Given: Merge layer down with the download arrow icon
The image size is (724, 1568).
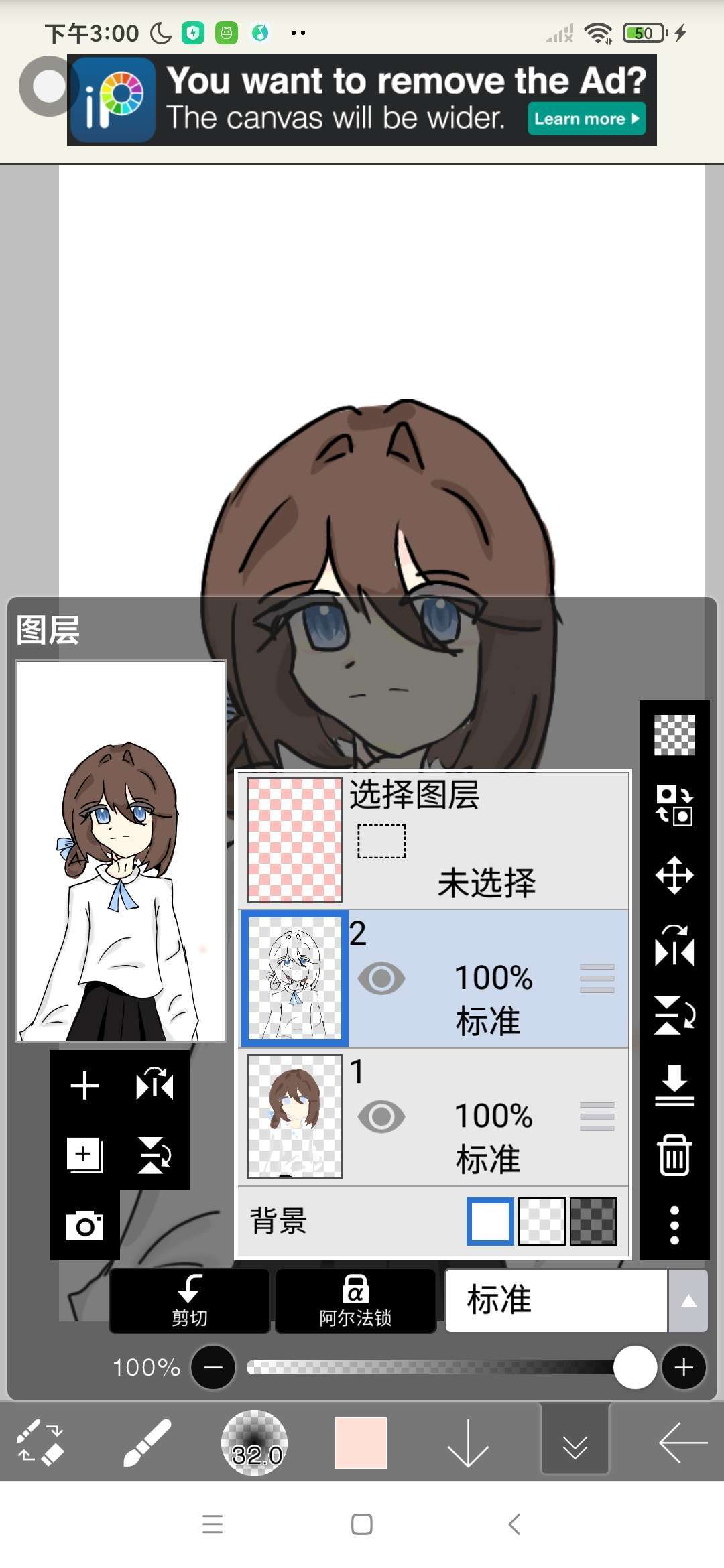Looking at the screenshot, I should [674, 1085].
